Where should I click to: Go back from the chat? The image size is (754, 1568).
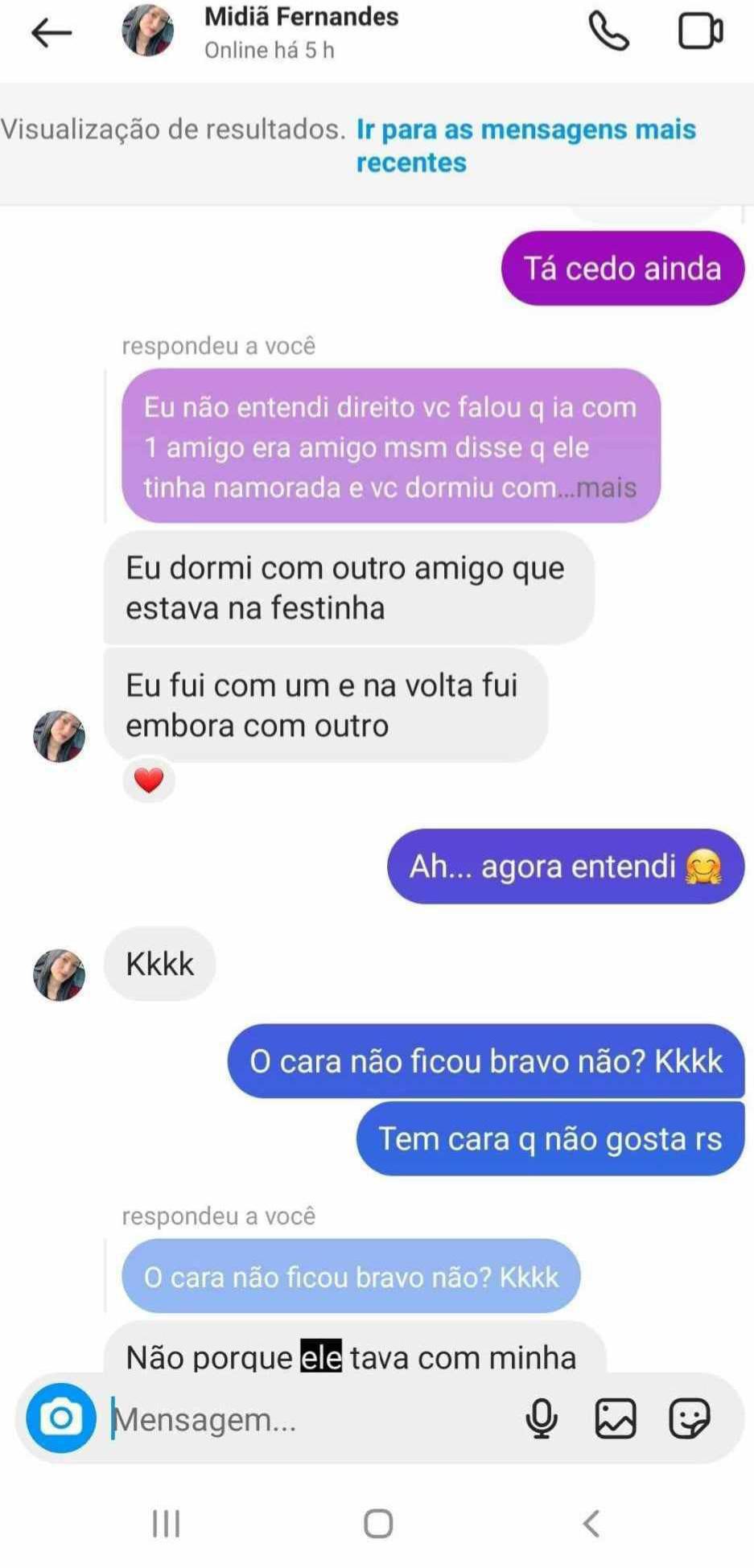tap(52, 33)
